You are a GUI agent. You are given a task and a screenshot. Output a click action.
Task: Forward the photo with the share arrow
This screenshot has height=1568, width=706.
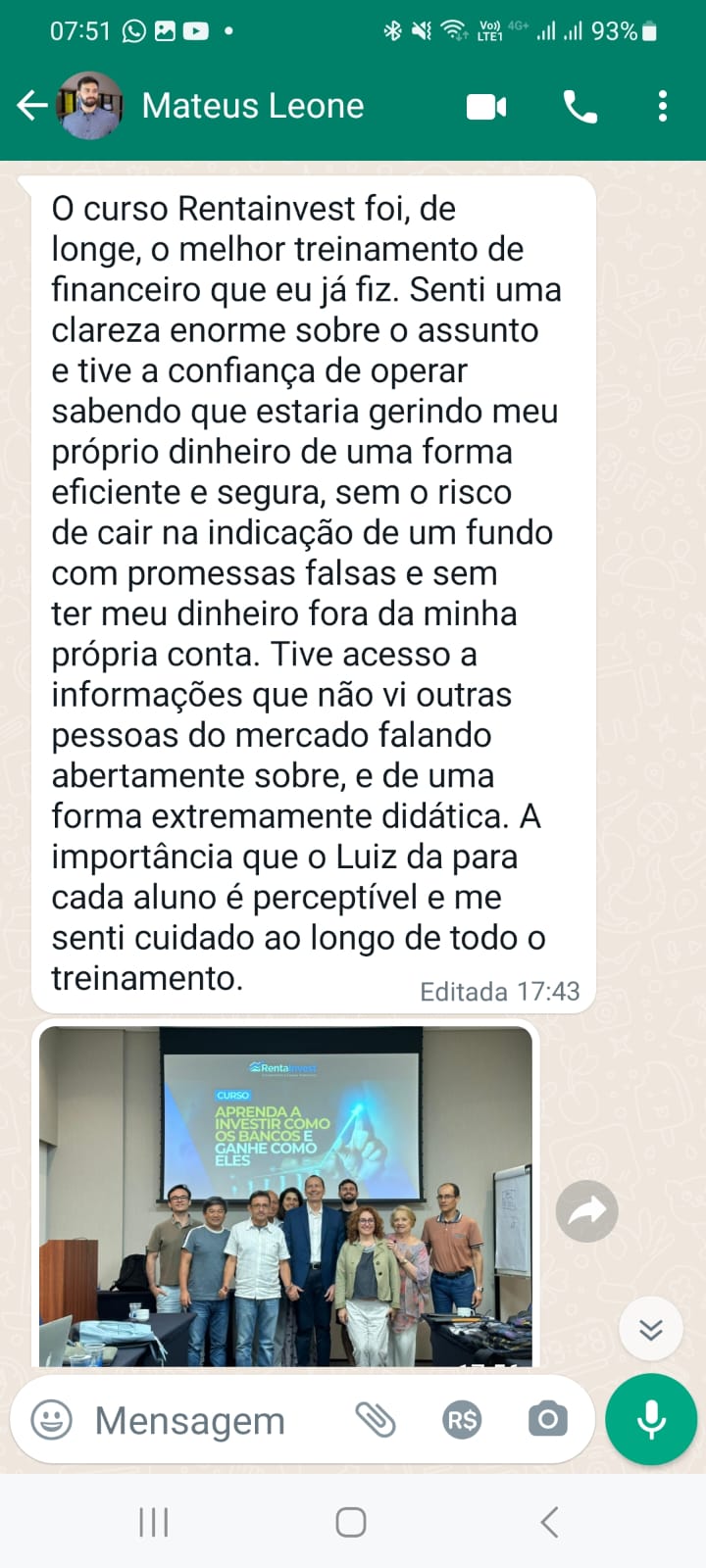tap(586, 1212)
